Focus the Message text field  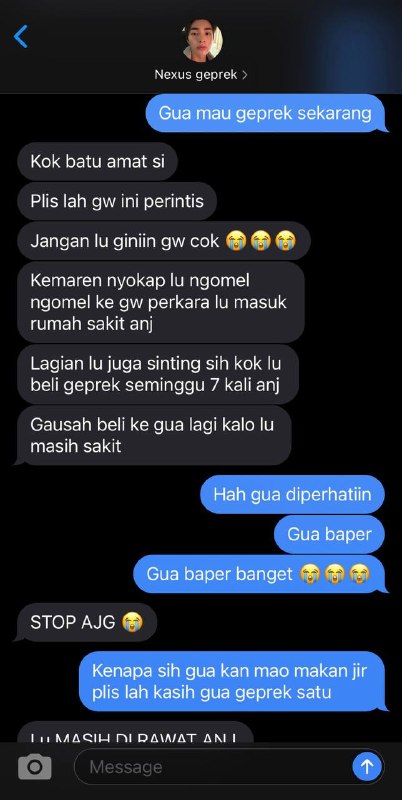[x=214, y=766]
